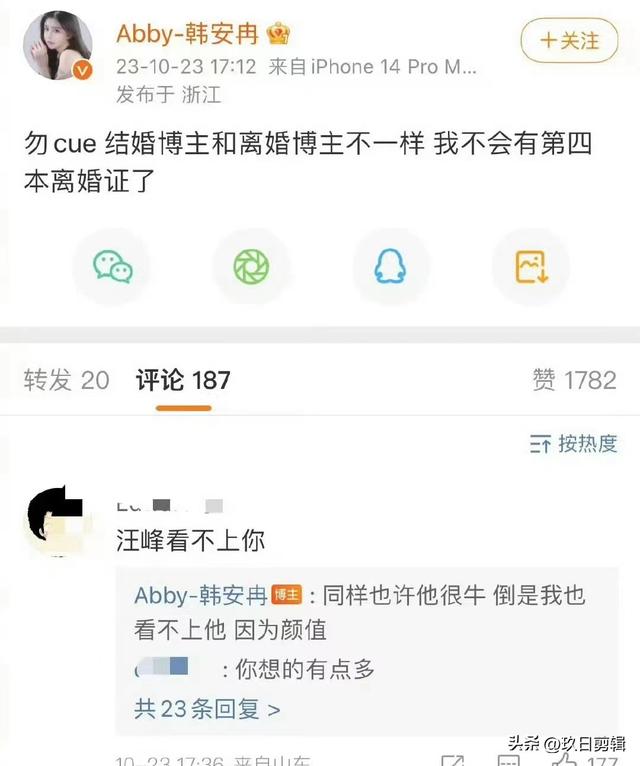Viewport: 640px width, 766px height.
Task: Share the post to QQ
Action: pos(391,266)
